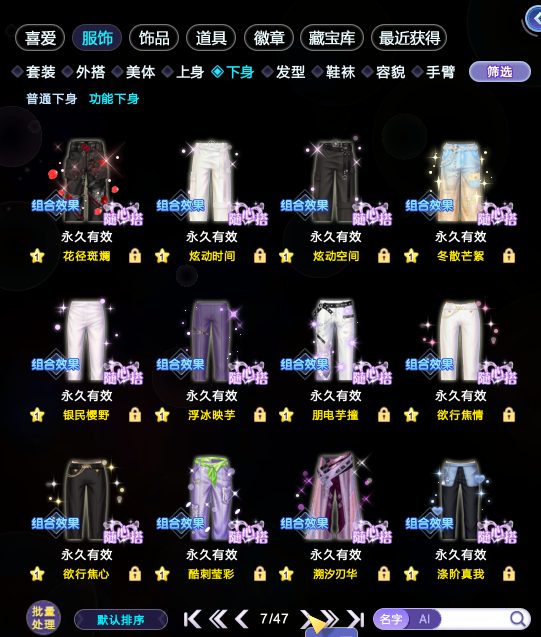View the 最近获得 tab
The height and width of the screenshot is (637, 541).
[x=409, y=38]
